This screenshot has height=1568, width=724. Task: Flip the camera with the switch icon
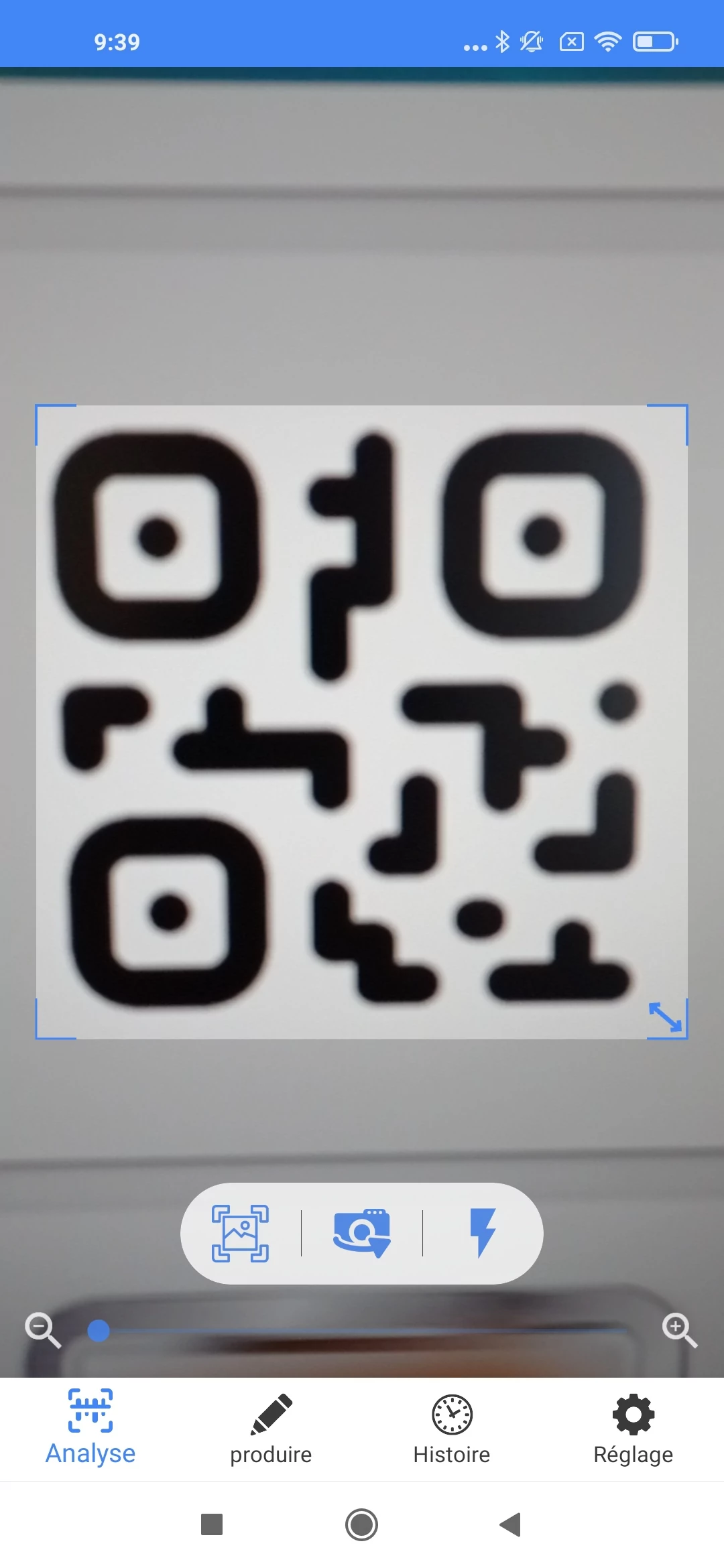[x=362, y=1233]
